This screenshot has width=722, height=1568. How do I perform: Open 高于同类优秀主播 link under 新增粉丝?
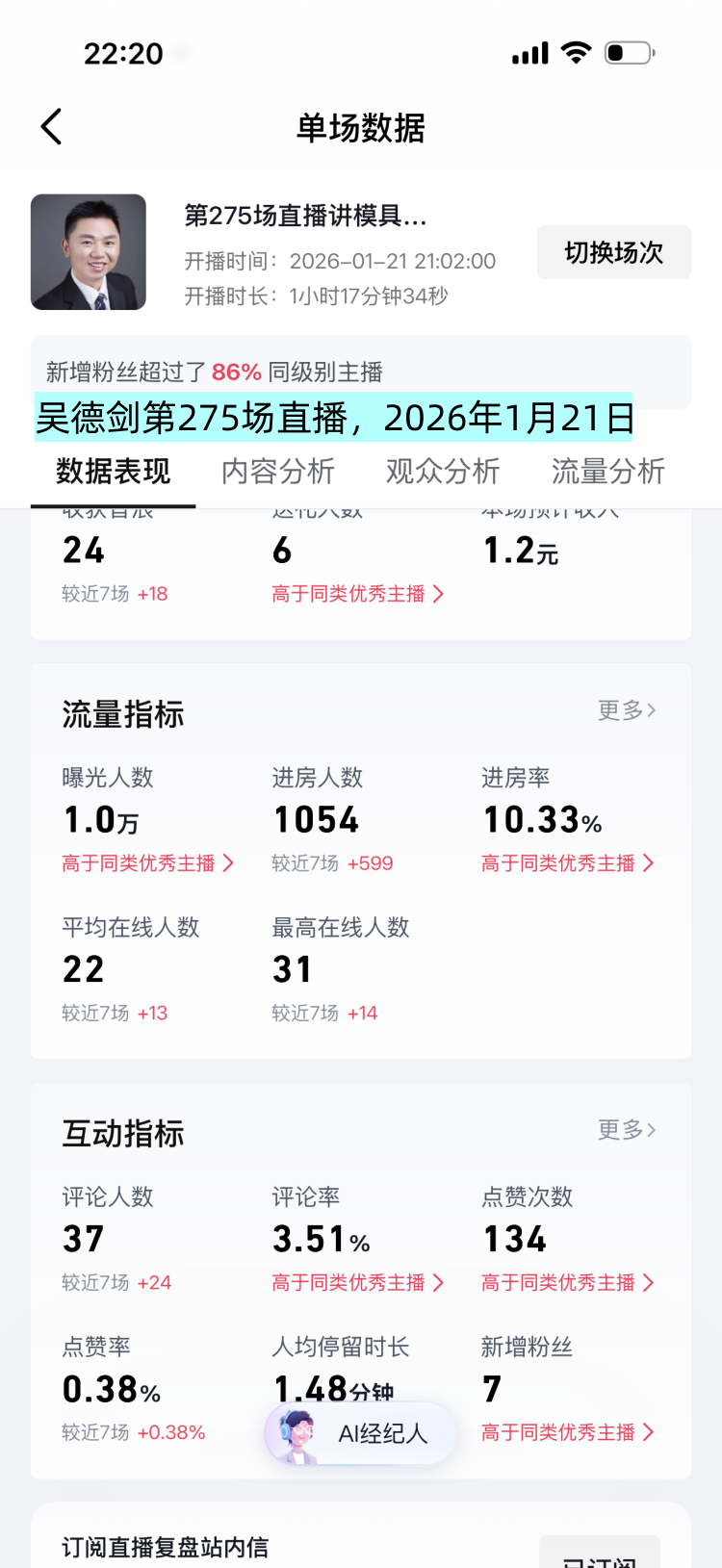coord(567,1432)
